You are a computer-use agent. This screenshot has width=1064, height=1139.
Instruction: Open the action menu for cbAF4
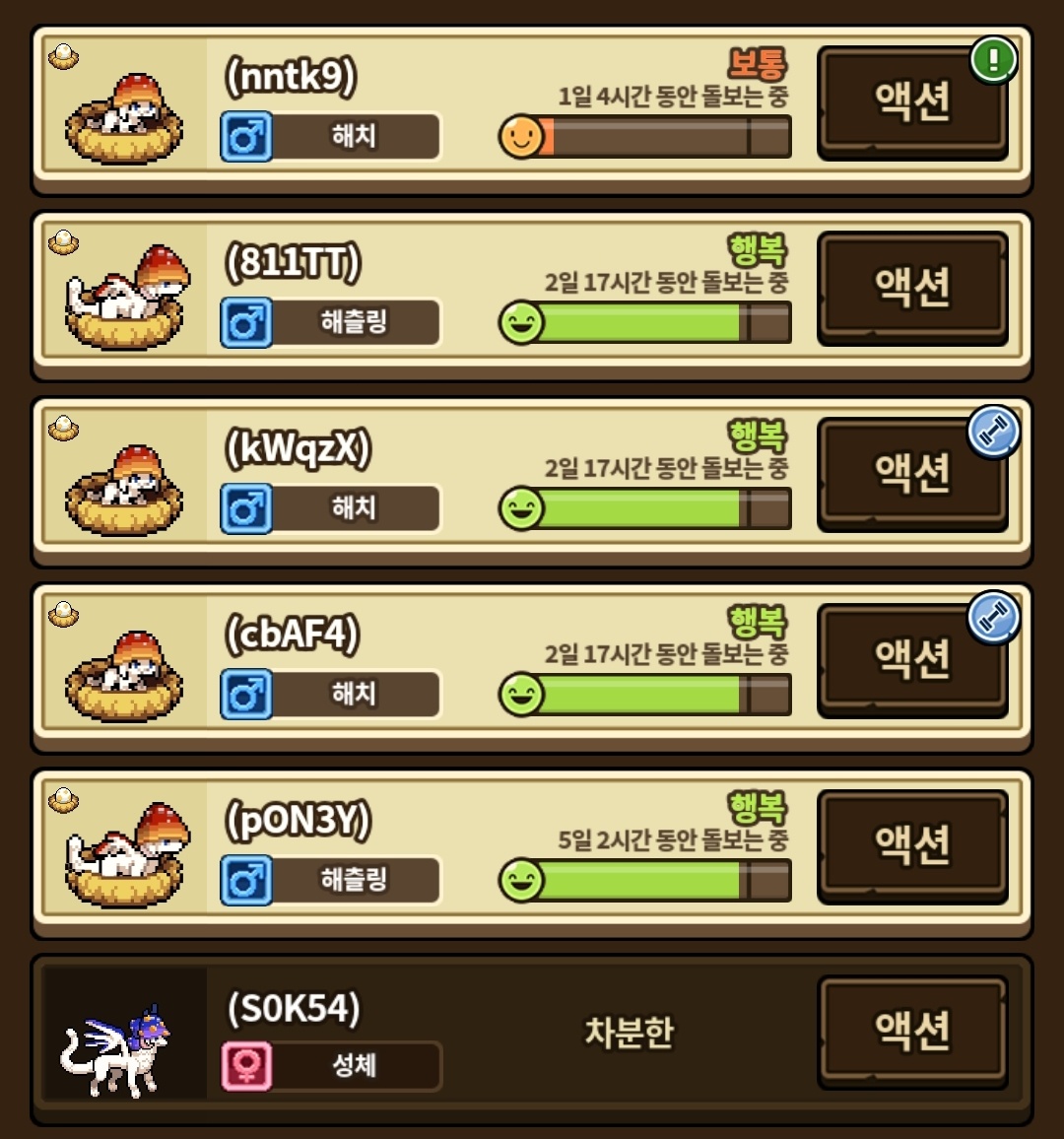[912, 660]
